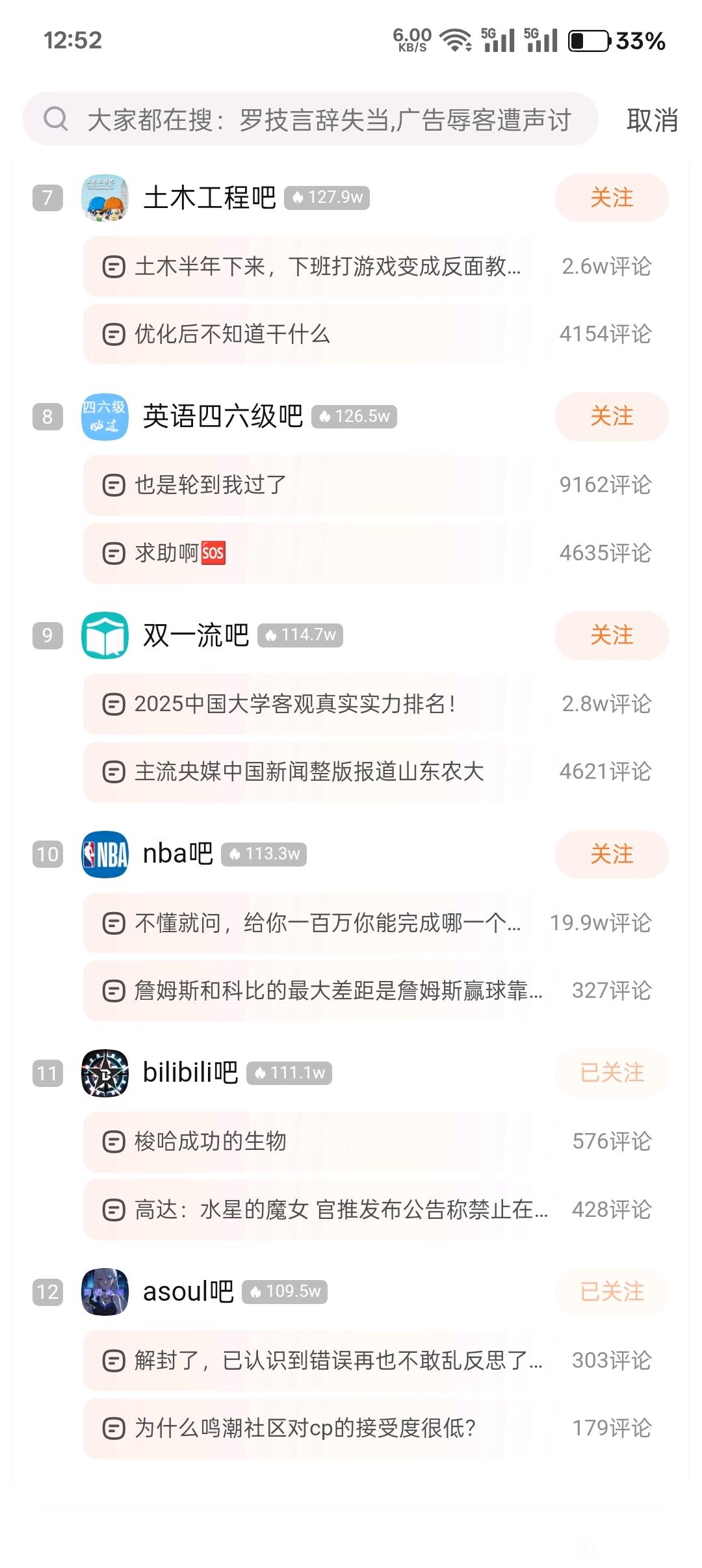Visit the nba吧 forum page
The height and width of the screenshot is (1568, 702).
[177, 854]
